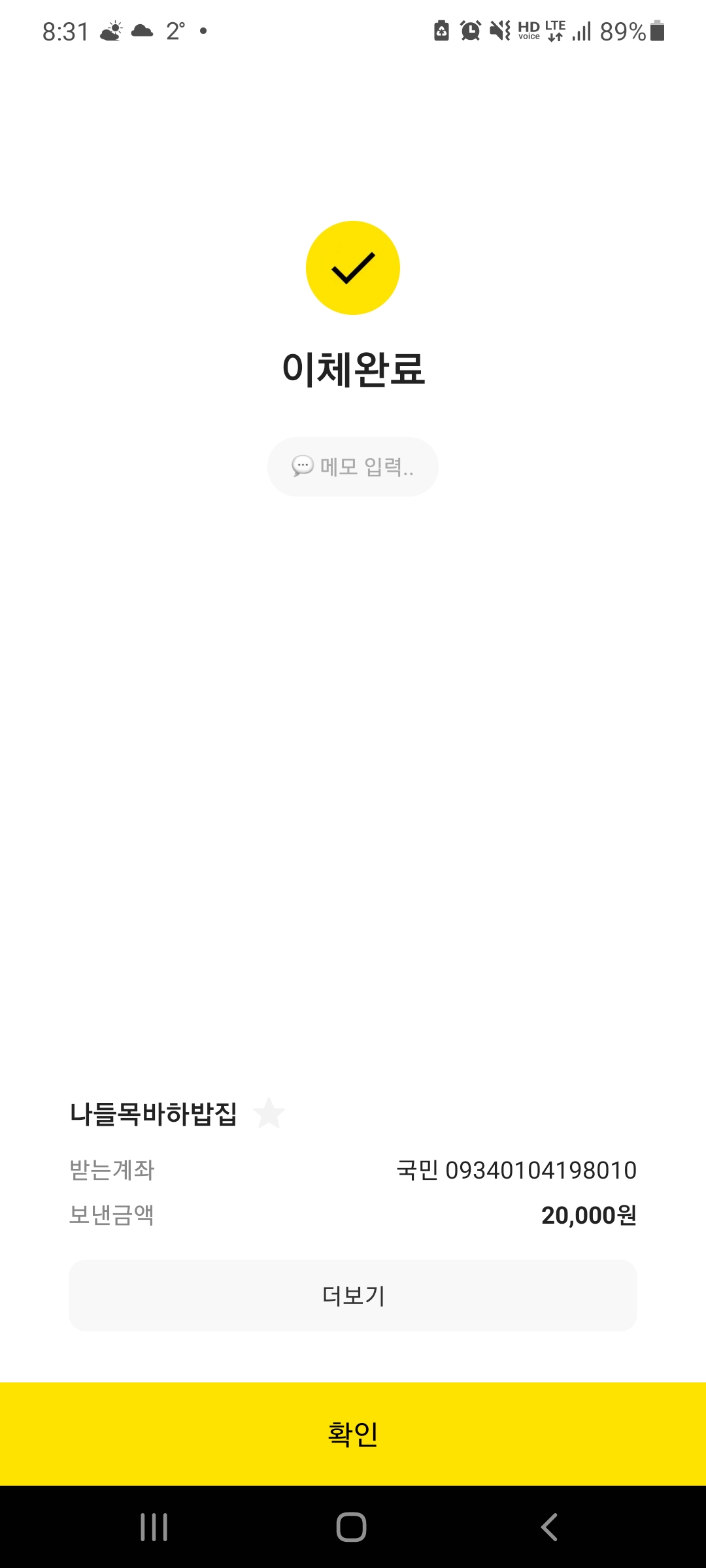Go back using system back button
The width and height of the screenshot is (706, 1568).
(x=549, y=1527)
